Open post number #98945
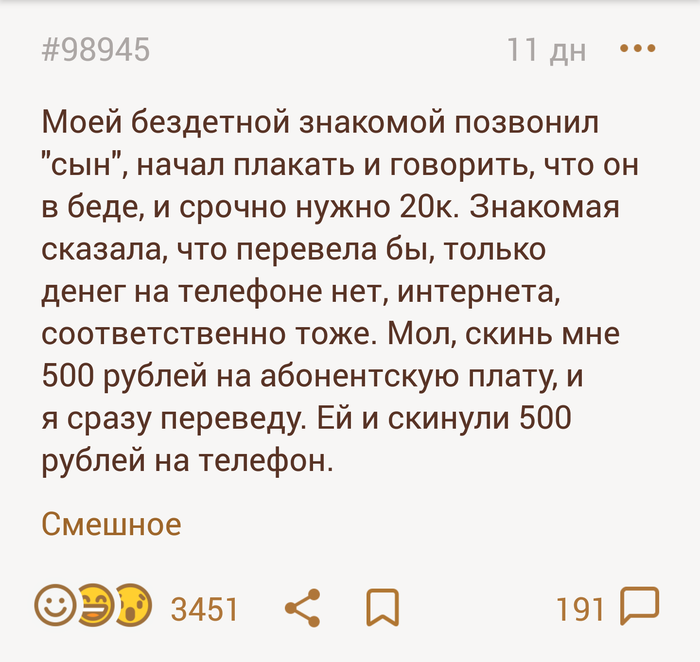 tap(96, 49)
